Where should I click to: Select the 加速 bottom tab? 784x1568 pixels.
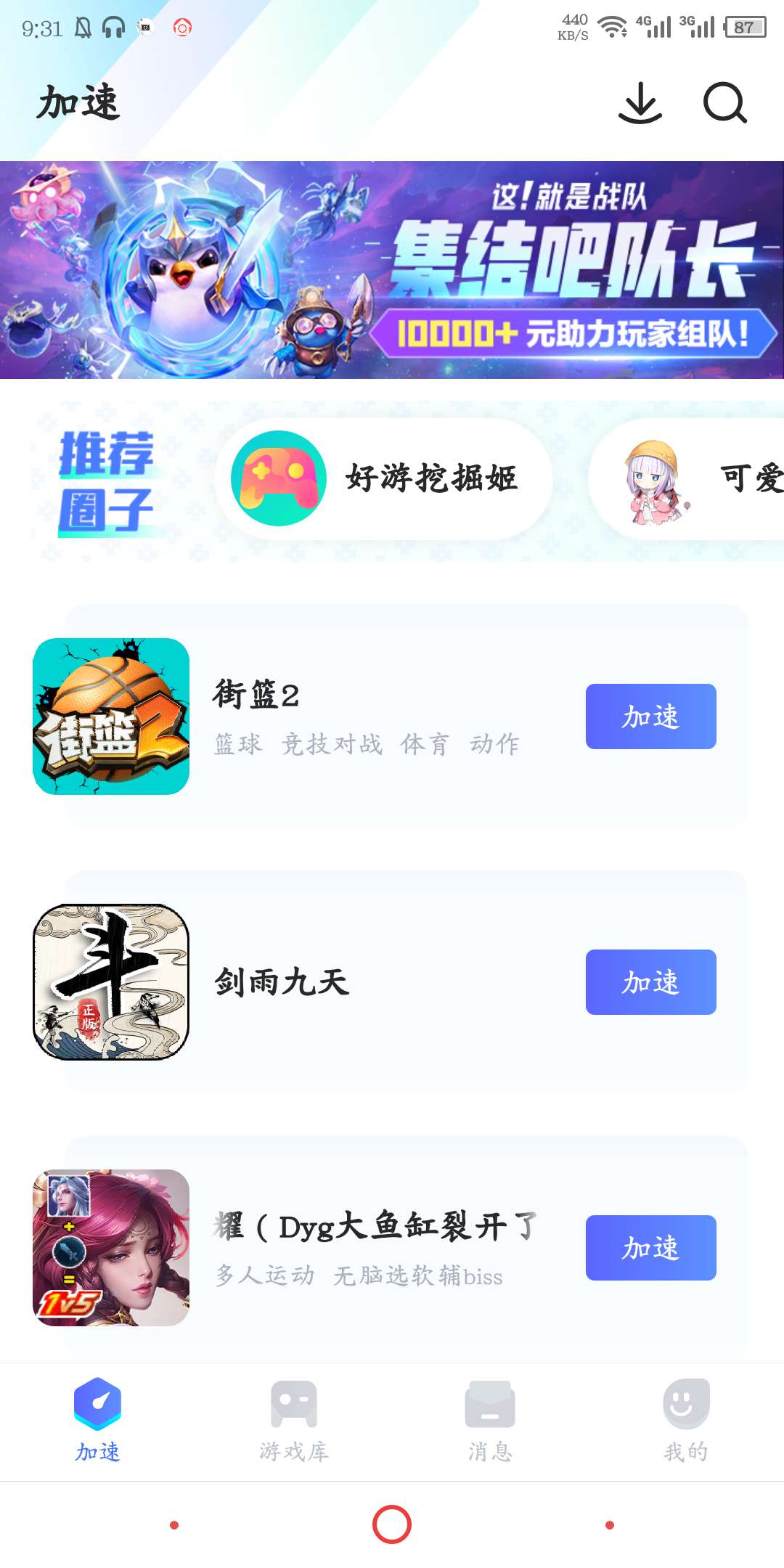pyautogui.click(x=98, y=1421)
